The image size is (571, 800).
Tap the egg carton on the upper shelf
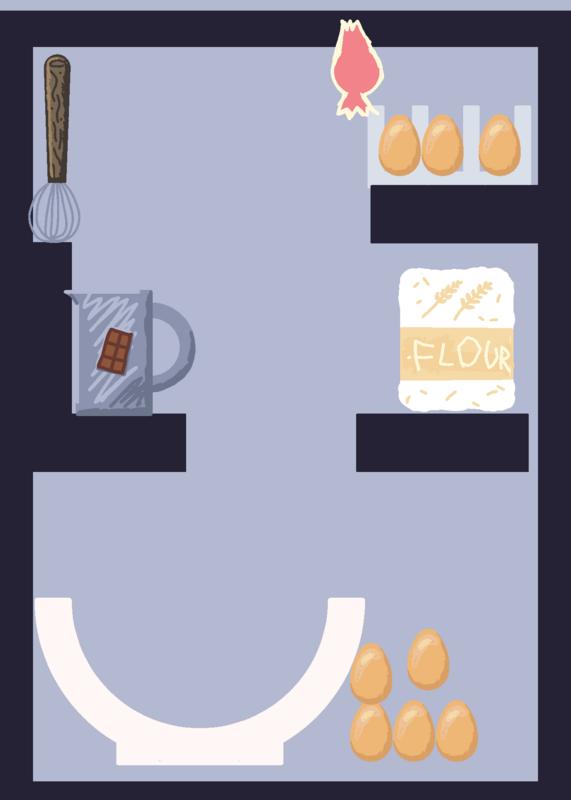(x=450, y=145)
